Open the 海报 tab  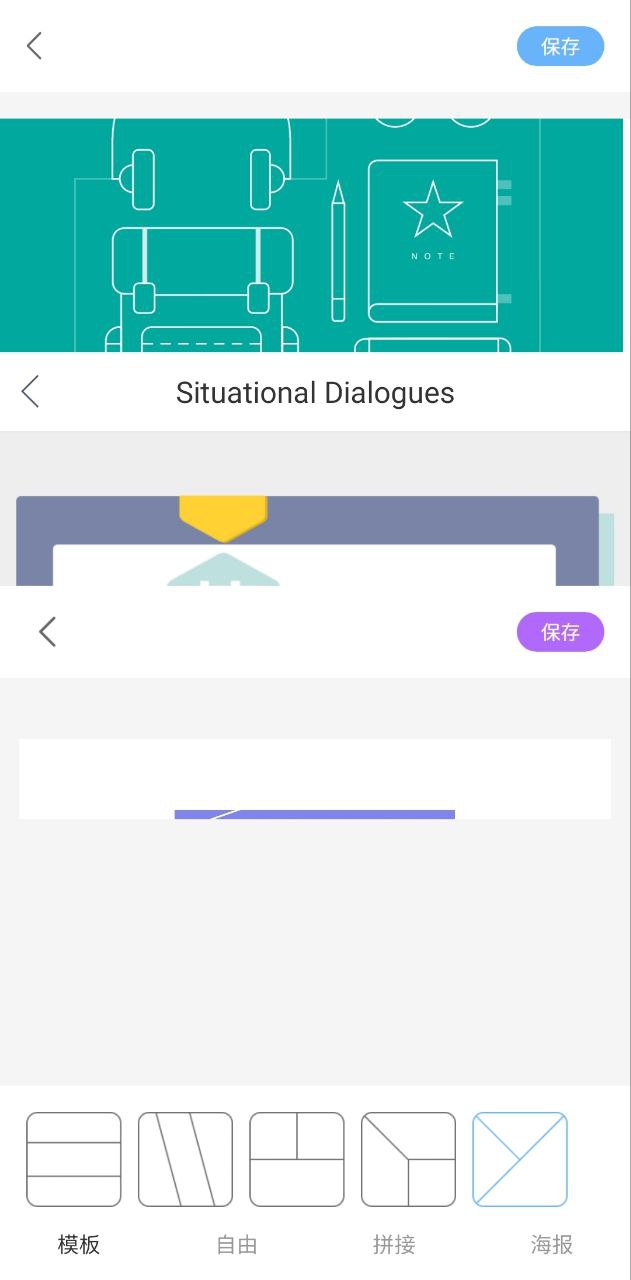(552, 1245)
